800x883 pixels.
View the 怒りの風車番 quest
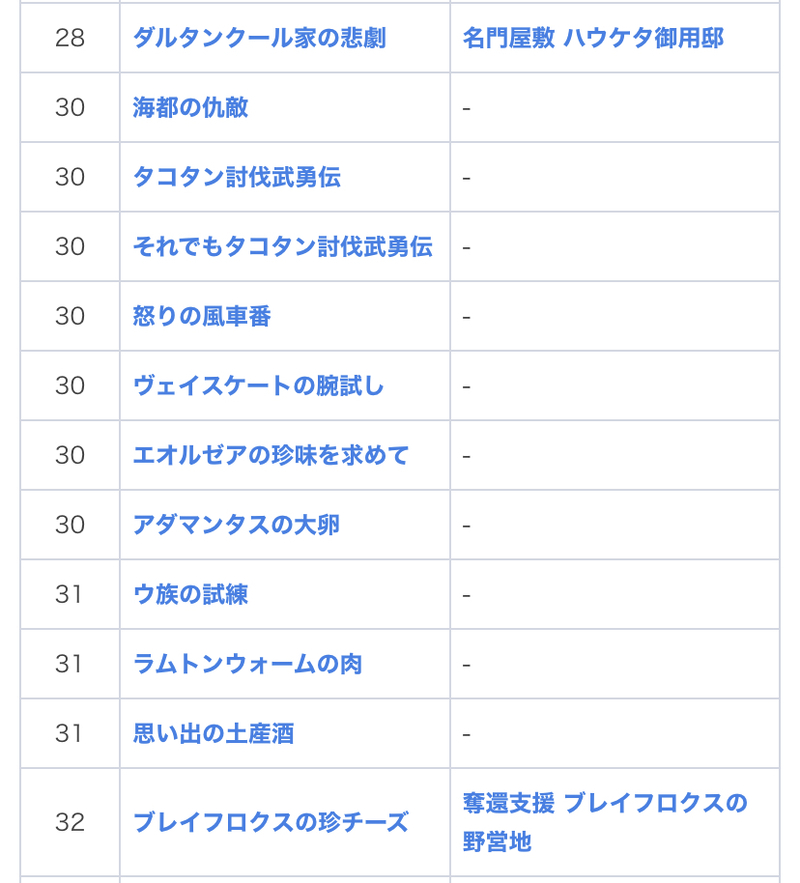[201, 316]
